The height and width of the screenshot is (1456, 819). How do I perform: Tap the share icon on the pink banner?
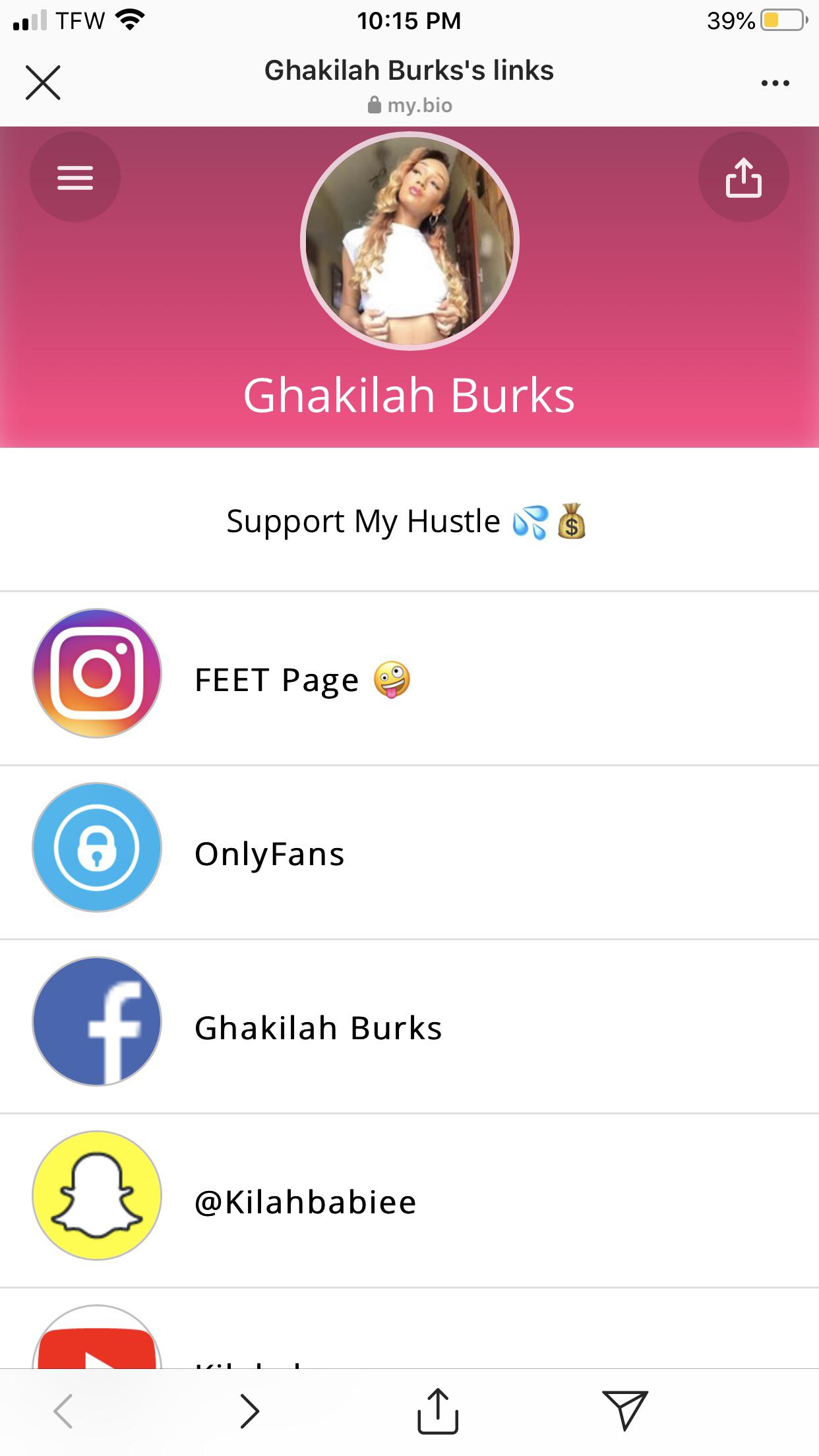click(743, 177)
